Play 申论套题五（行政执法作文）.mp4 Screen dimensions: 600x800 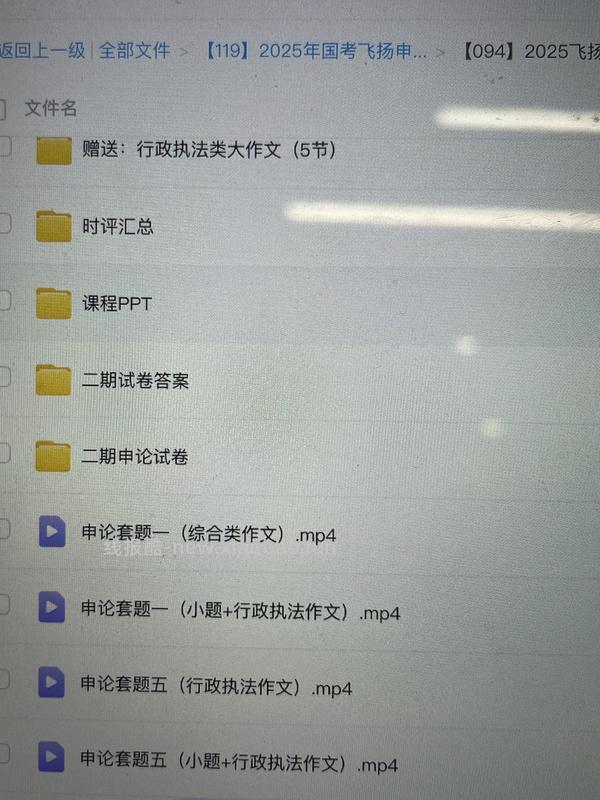[x=216, y=688]
